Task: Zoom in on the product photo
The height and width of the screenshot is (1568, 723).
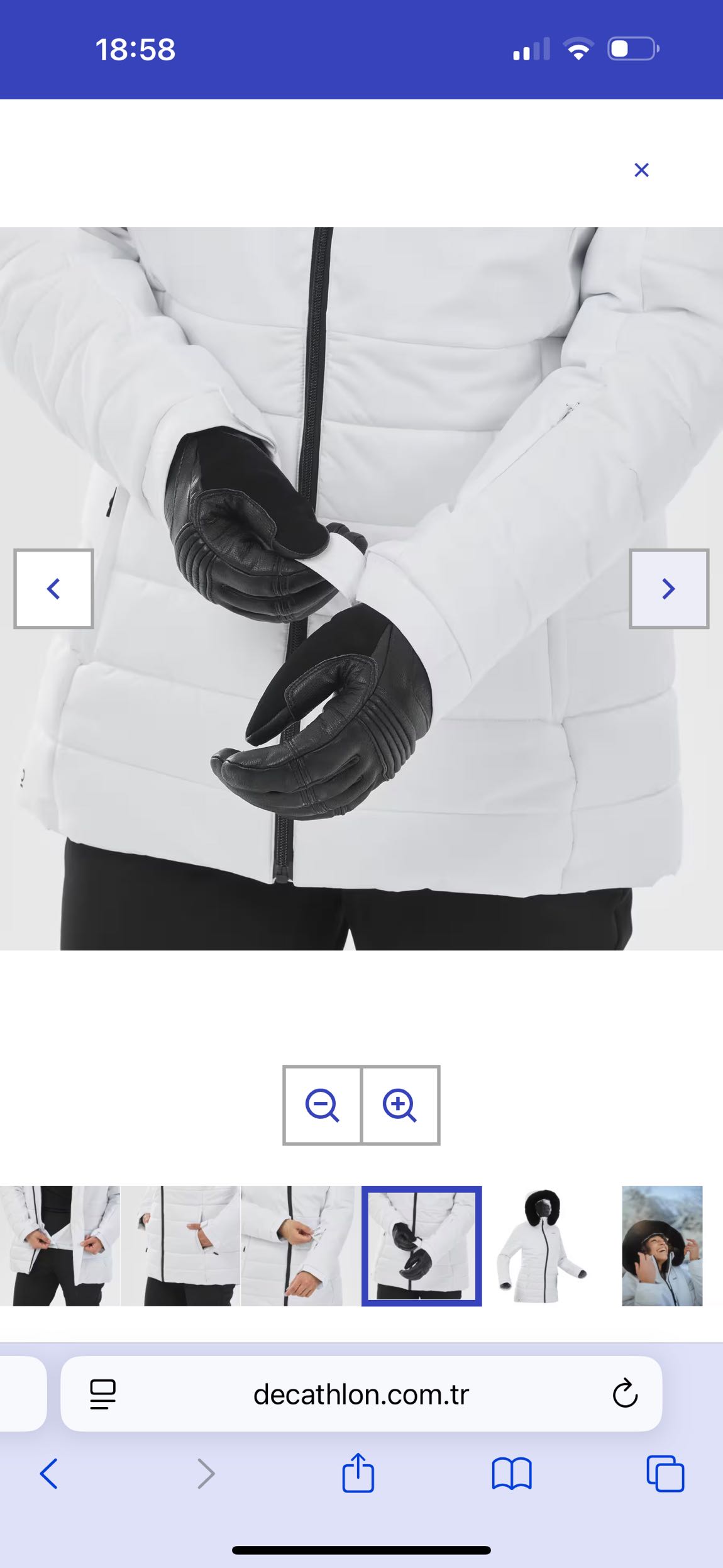Action: click(400, 1105)
